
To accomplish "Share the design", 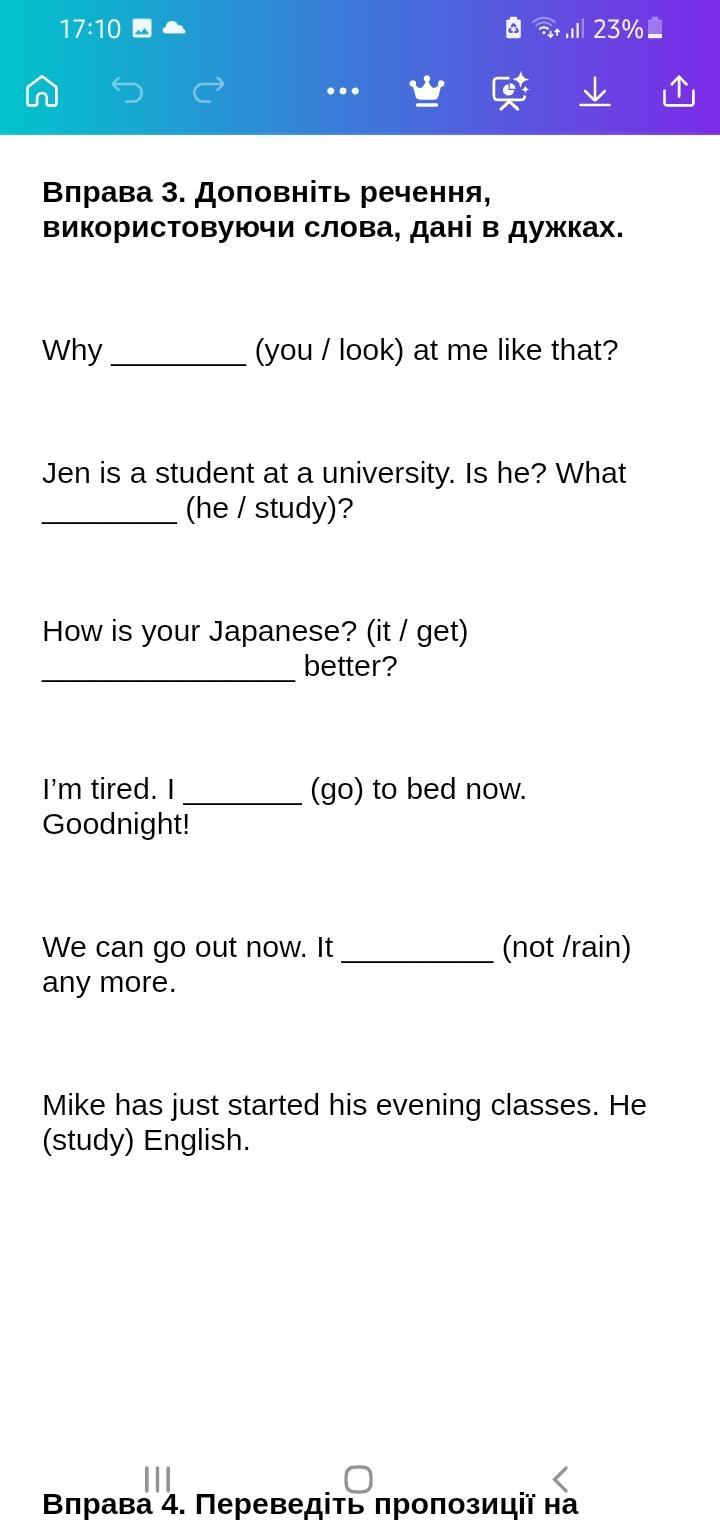I will tap(679, 91).
